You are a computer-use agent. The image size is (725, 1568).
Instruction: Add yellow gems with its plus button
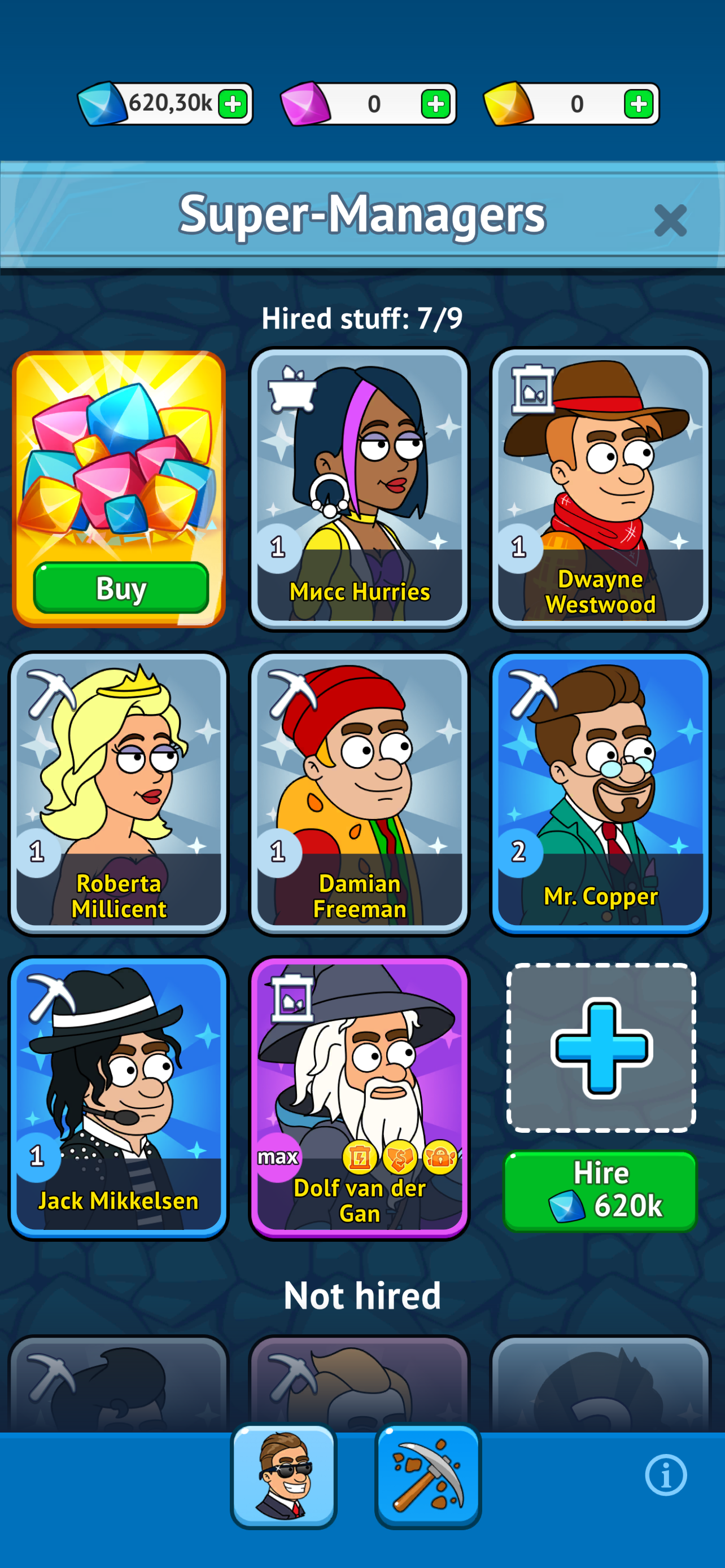point(637,104)
